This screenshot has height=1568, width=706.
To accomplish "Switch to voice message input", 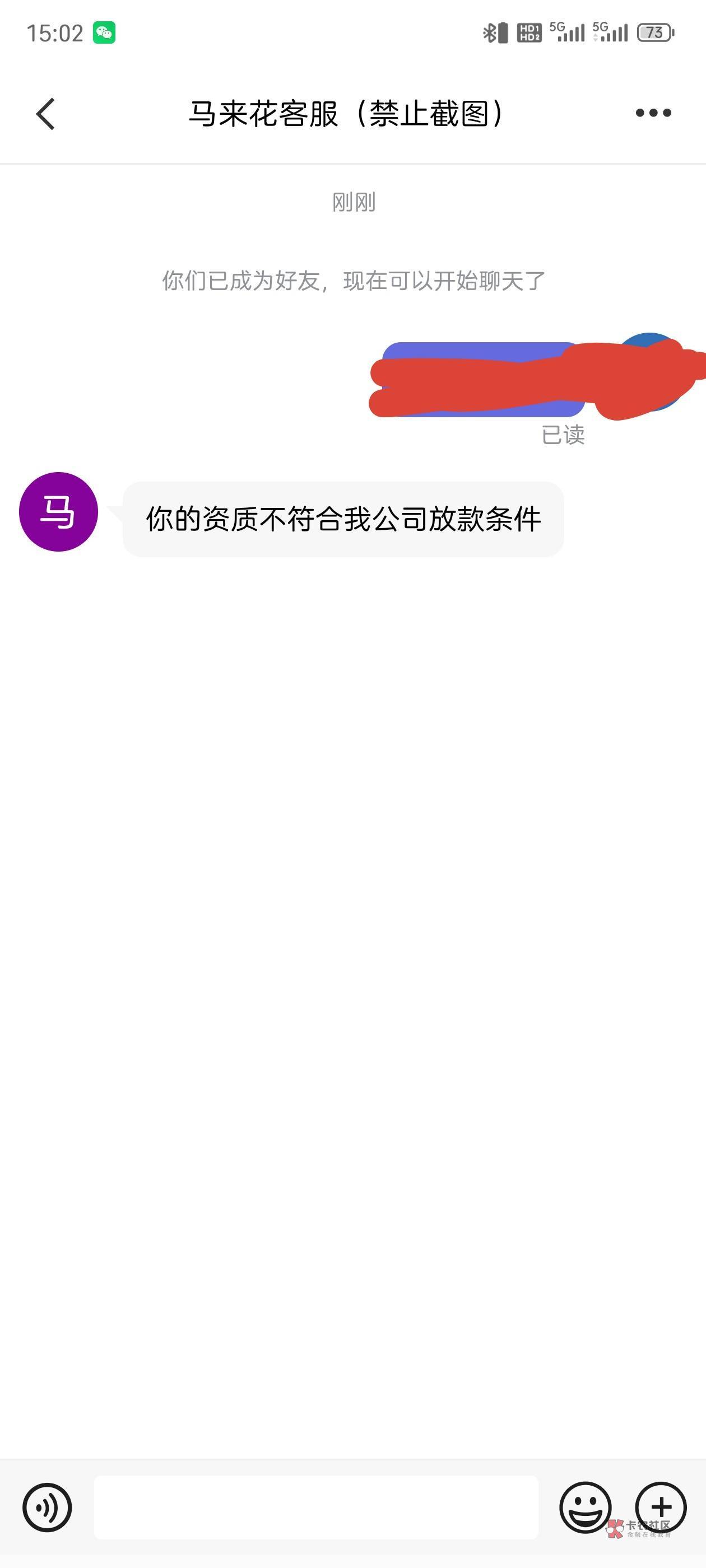I will [x=47, y=1507].
